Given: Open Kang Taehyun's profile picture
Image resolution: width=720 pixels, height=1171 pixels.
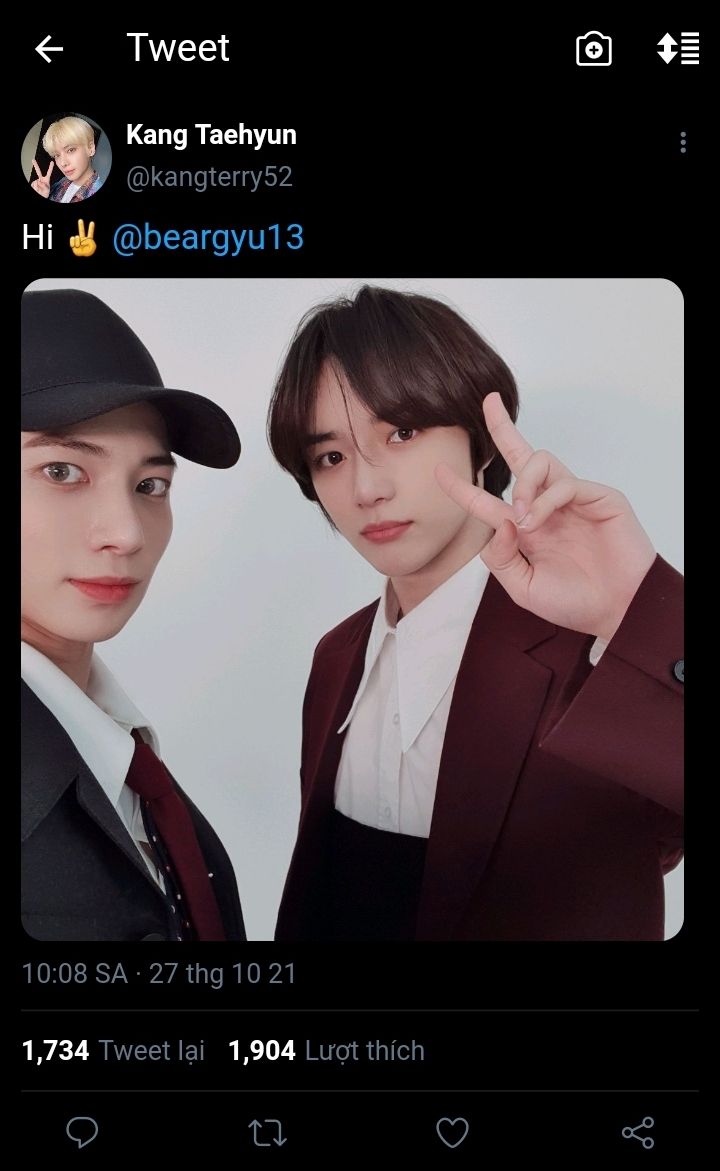Looking at the screenshot, I should click(66, 158).
